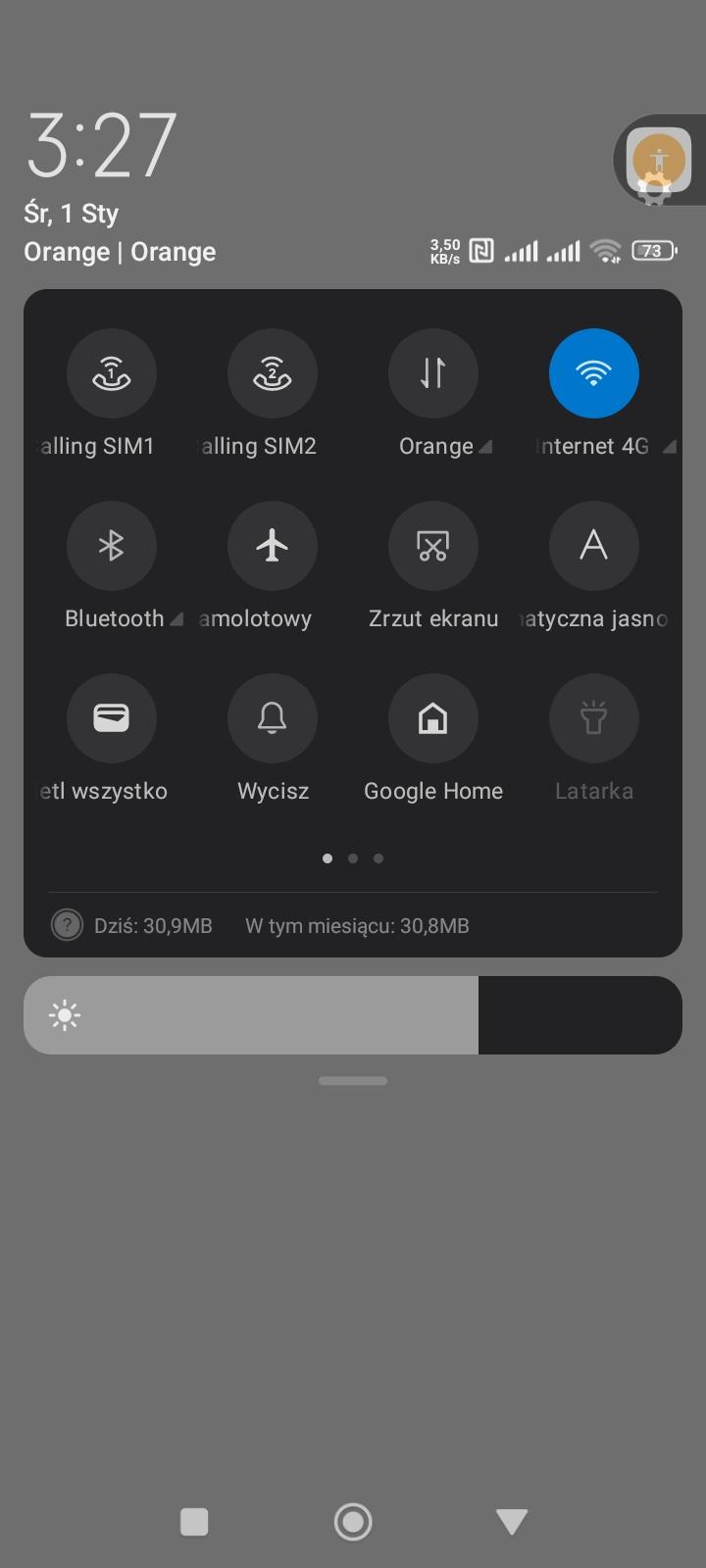Expand Bluetooth devices arrow beside Bluetooth label

176,619
